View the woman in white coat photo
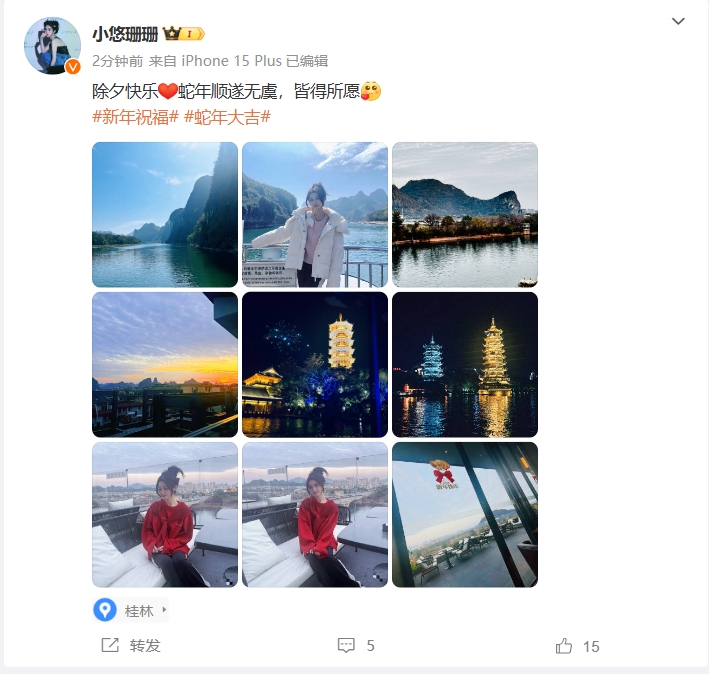Image resolution: width=709 pixels, height=674 pixels. tap(315, 215)
